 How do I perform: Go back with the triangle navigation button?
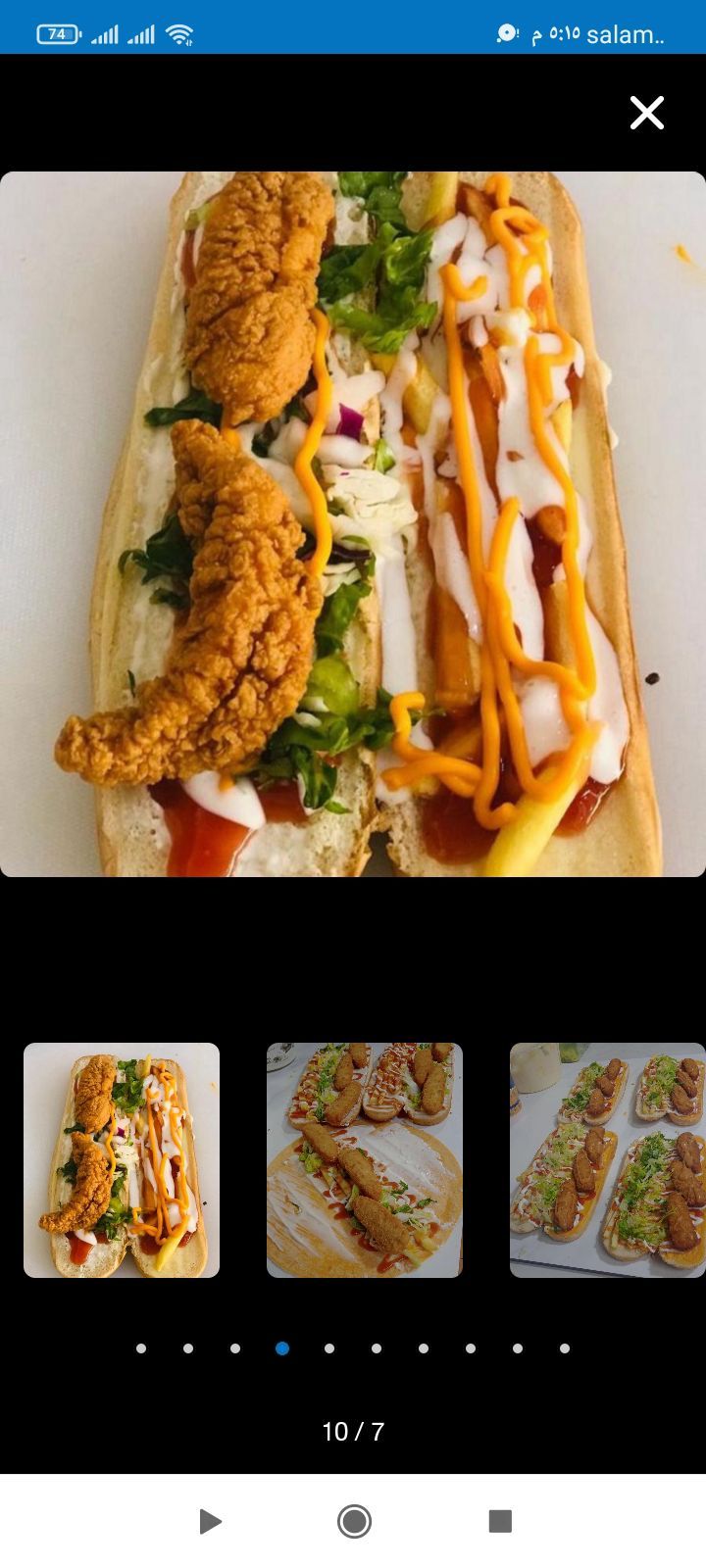pos(209,1521)
